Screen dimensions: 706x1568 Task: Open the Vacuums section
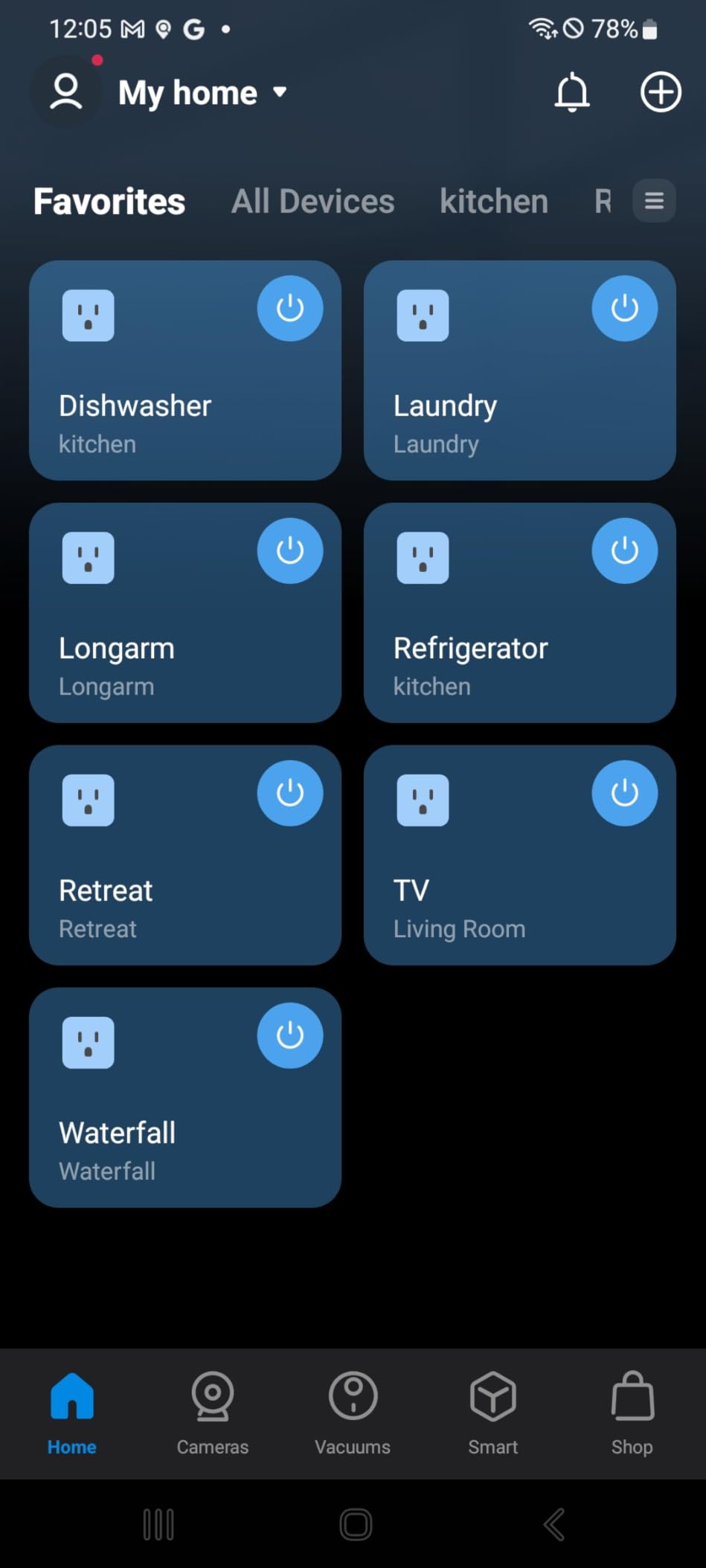pos(353,1412)
